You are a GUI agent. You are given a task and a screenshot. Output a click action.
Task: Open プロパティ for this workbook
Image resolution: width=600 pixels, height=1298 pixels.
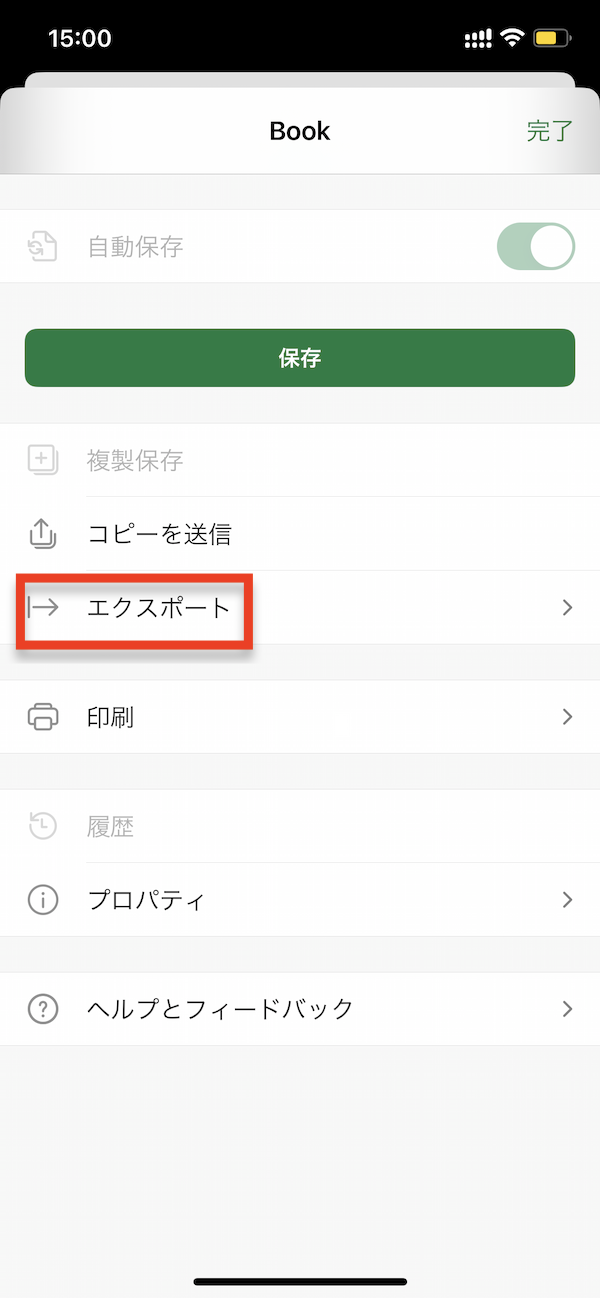(x=300, y=900)
